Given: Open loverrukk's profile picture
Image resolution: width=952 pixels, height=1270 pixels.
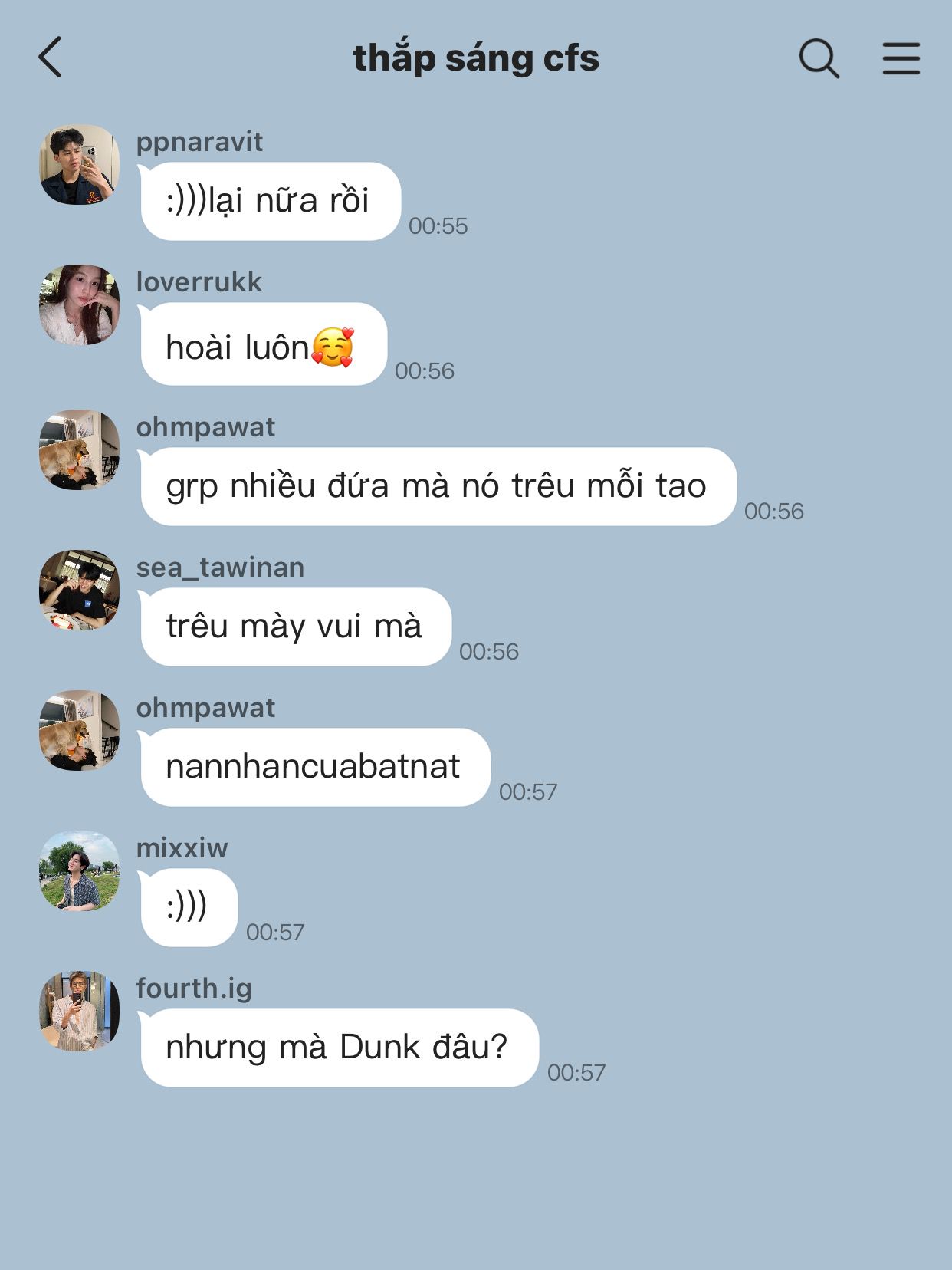Looking at the screenshot, I should [79, 305].
